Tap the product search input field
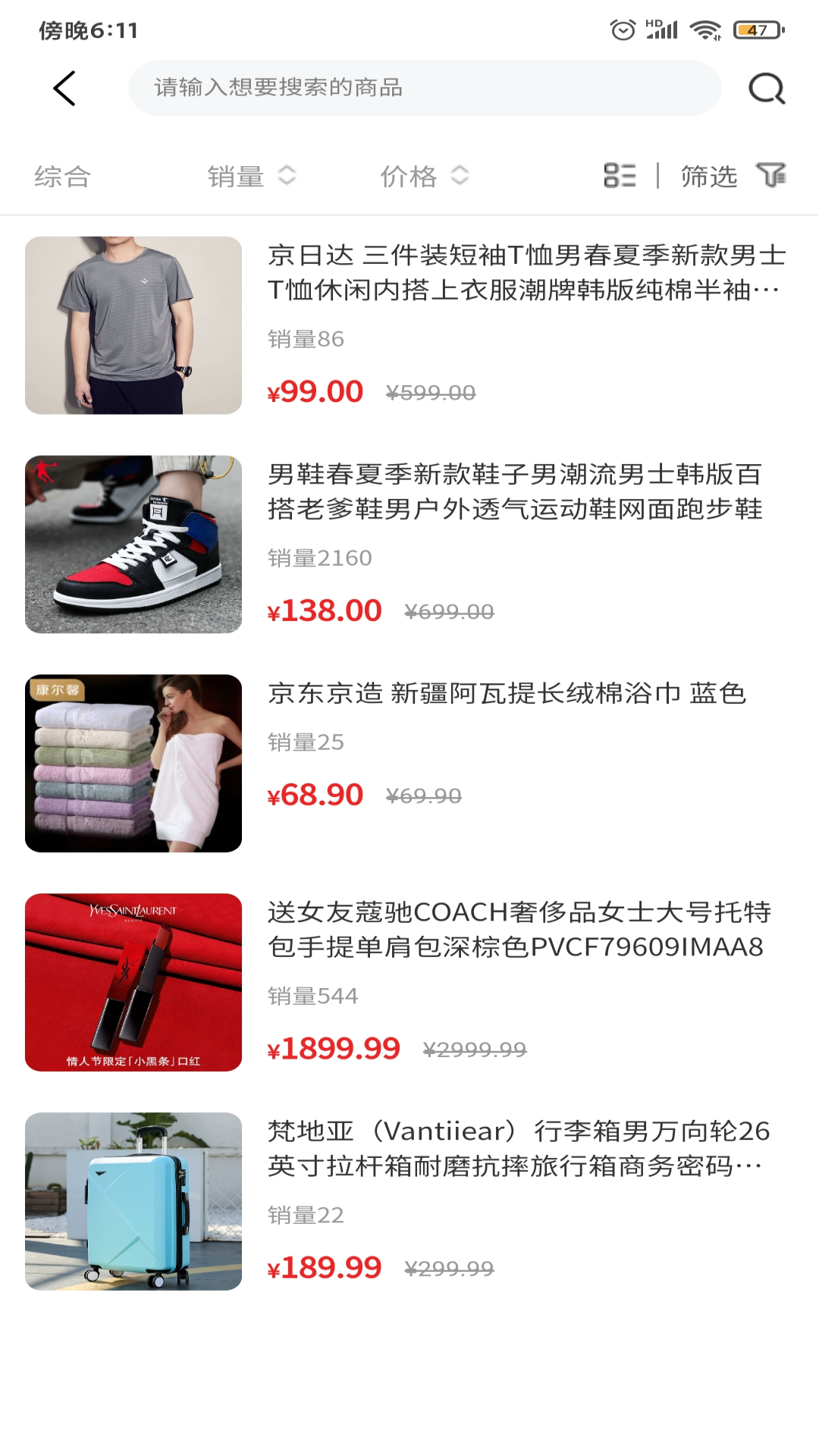The width and height of the screenshot is (819, 1456). point(425,88)
